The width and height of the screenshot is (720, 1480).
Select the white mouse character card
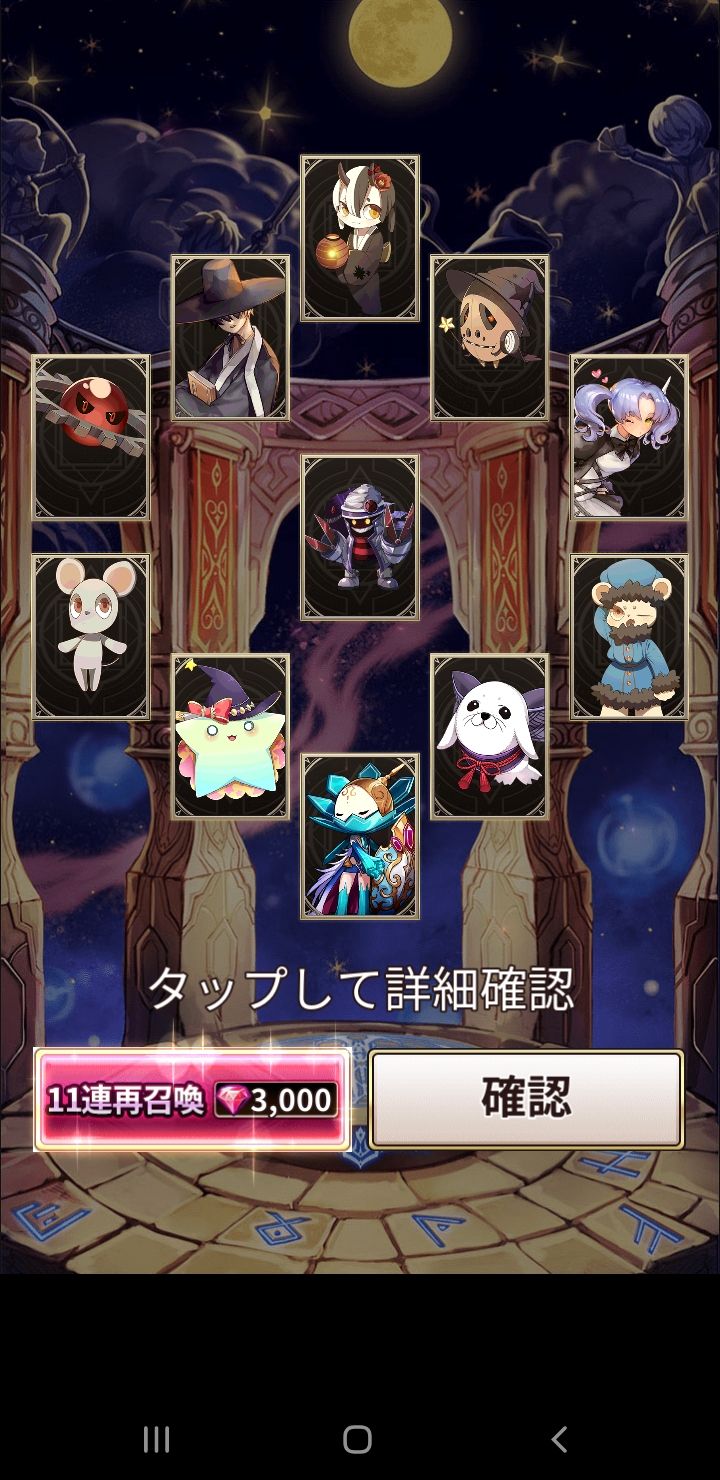pos(91,637)
